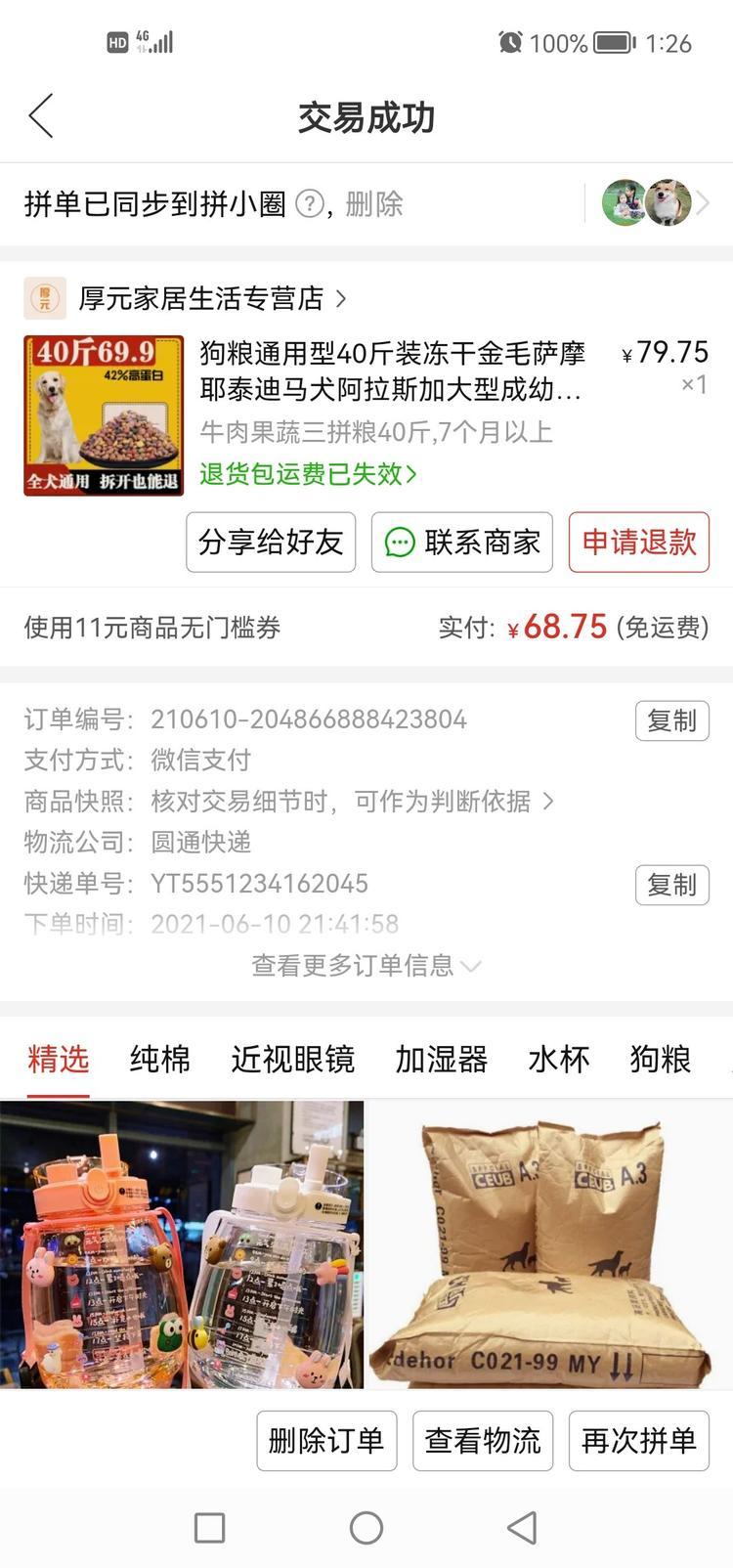The width and height of the screenshot is (733, 1568).
Task: Check shipping via 查看物流
Action: tap(483, 1440)
